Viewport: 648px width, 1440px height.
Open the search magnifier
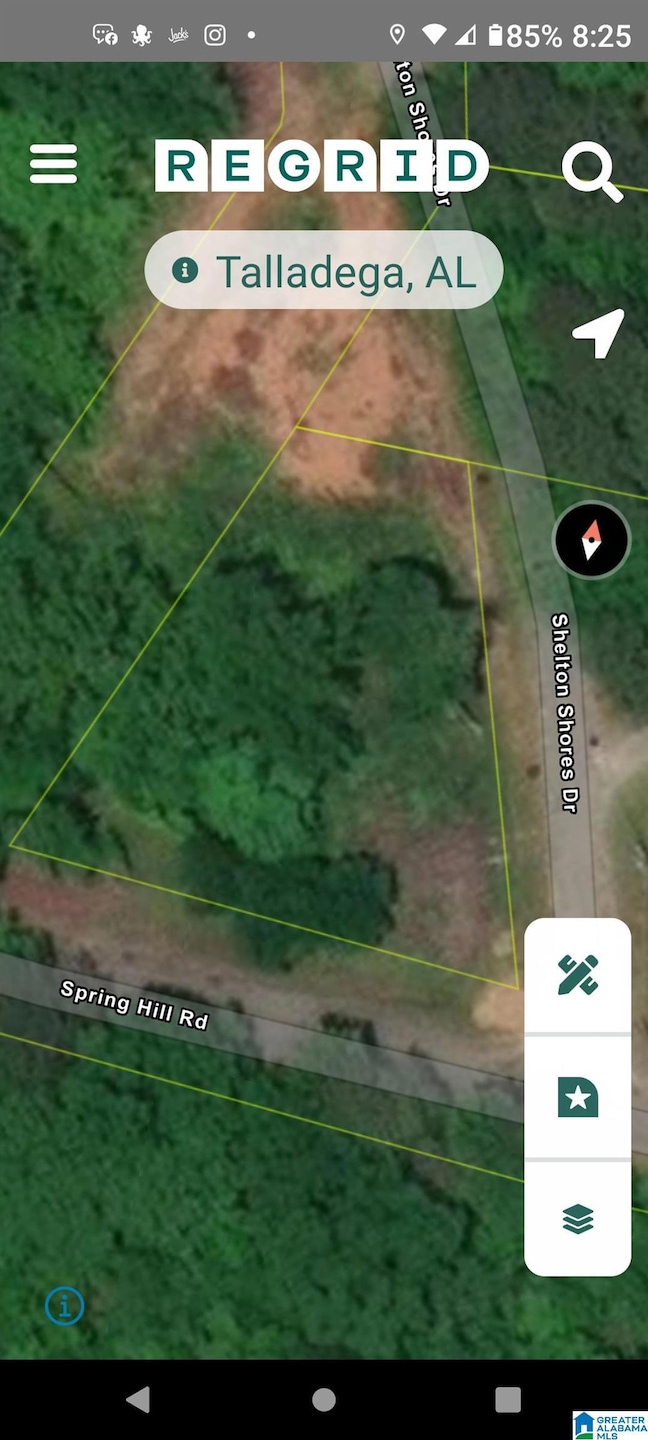click(x=591, y=171)
